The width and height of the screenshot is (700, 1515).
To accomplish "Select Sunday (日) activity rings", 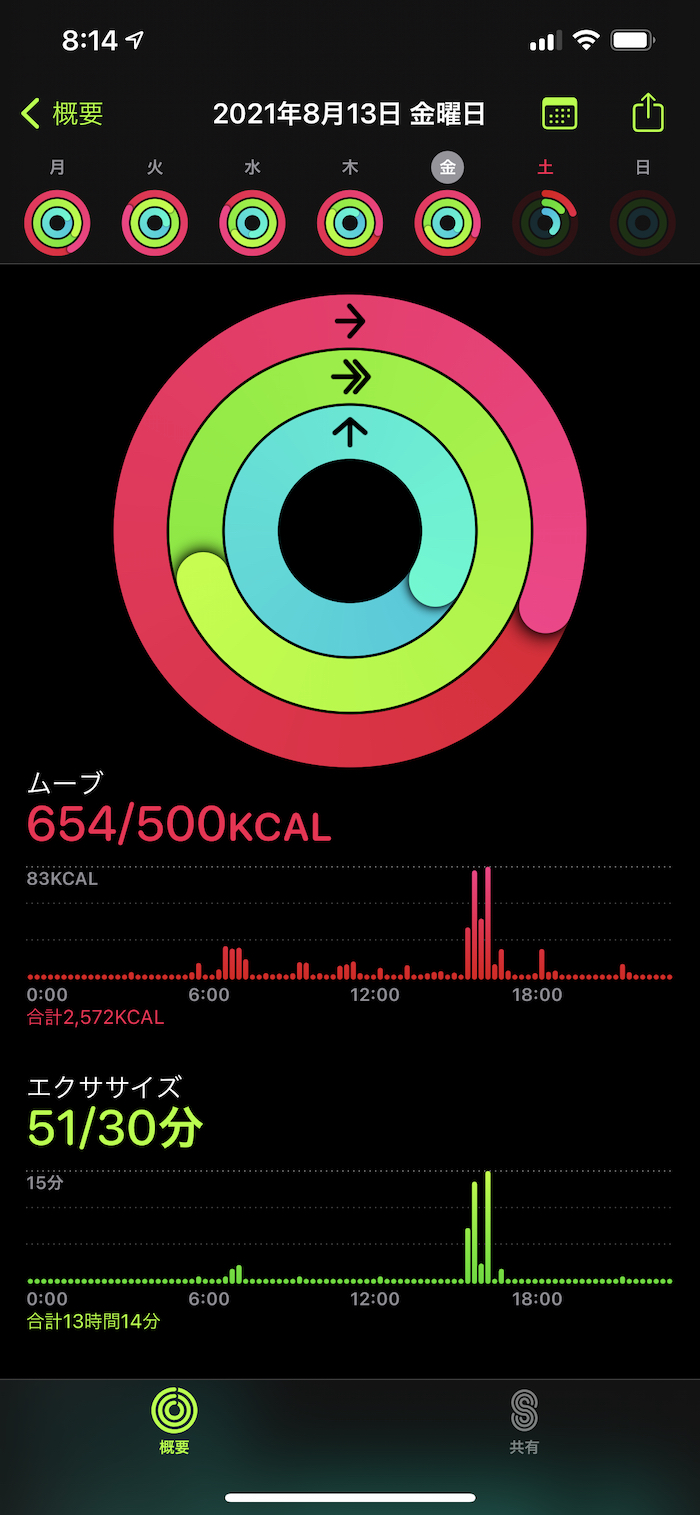I will [643, 222].
